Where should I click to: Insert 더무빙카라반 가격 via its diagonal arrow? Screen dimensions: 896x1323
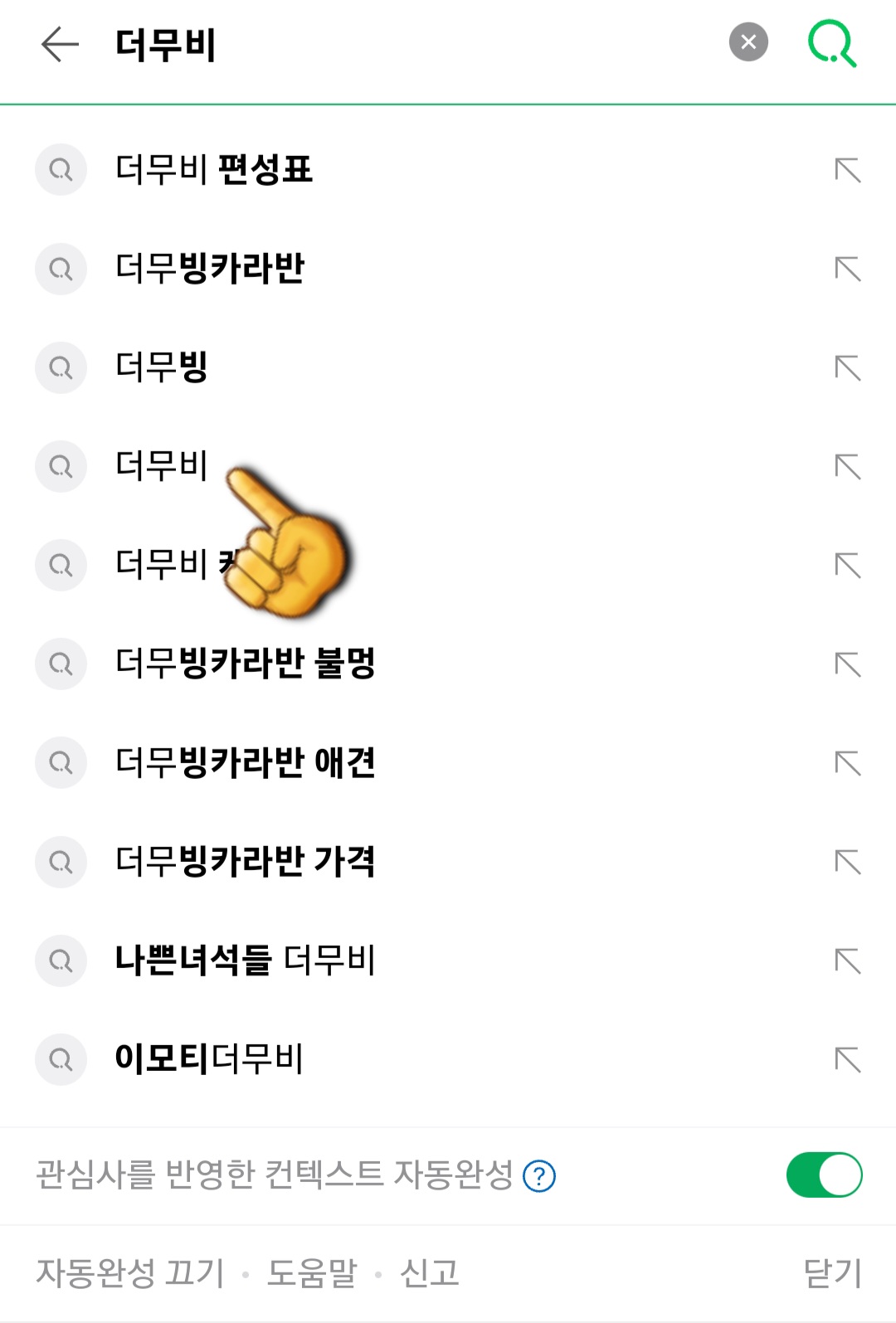pos(847,862)
